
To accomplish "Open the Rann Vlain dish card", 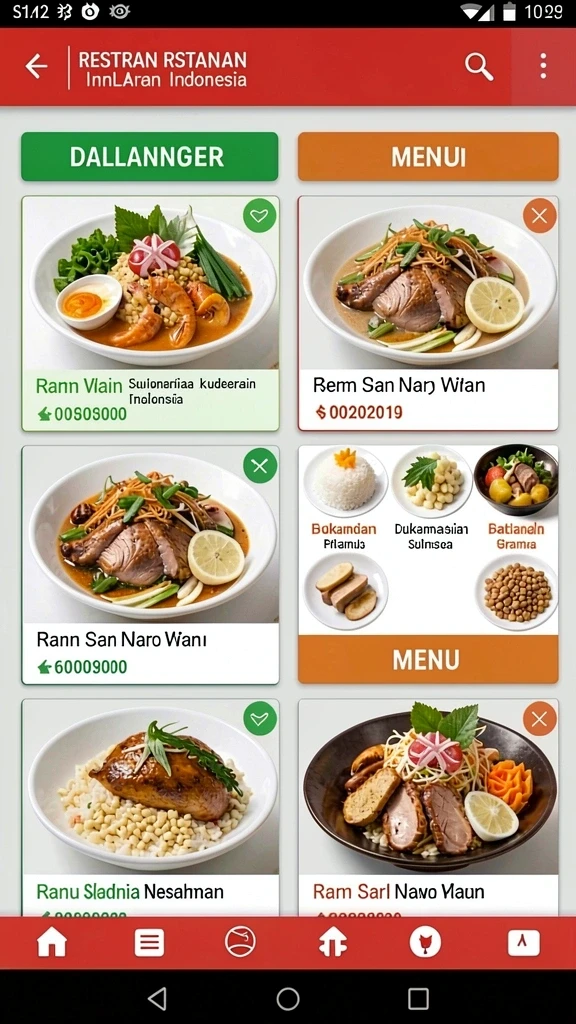I will [x=150, y=313].
